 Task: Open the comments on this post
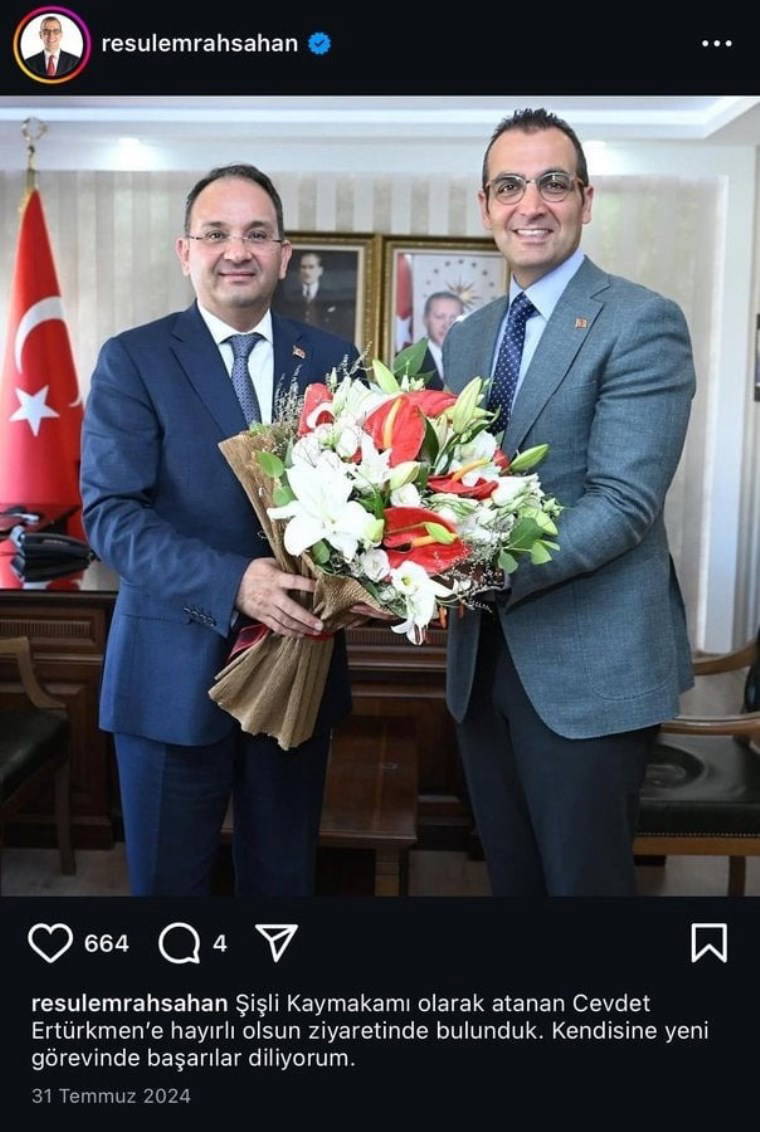click(x=179, y=942)
